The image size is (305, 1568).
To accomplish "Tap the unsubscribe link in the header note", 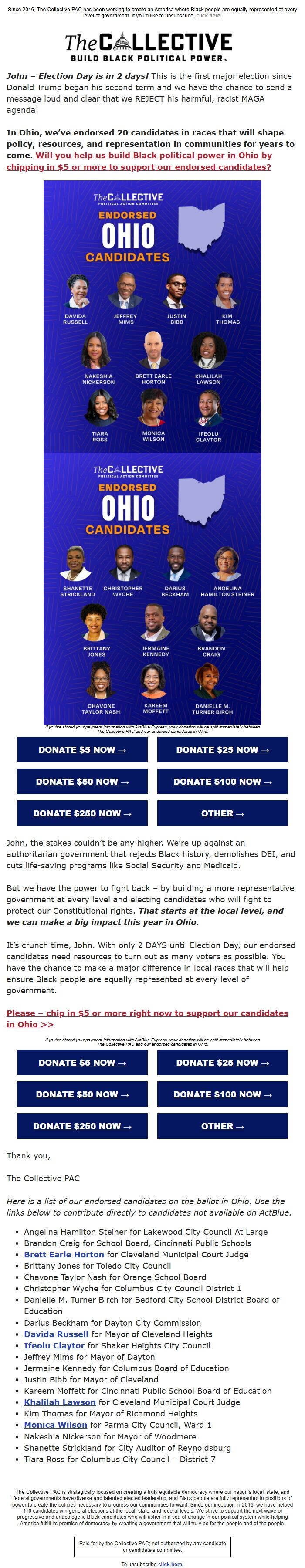I will click(x=209, y=15).
